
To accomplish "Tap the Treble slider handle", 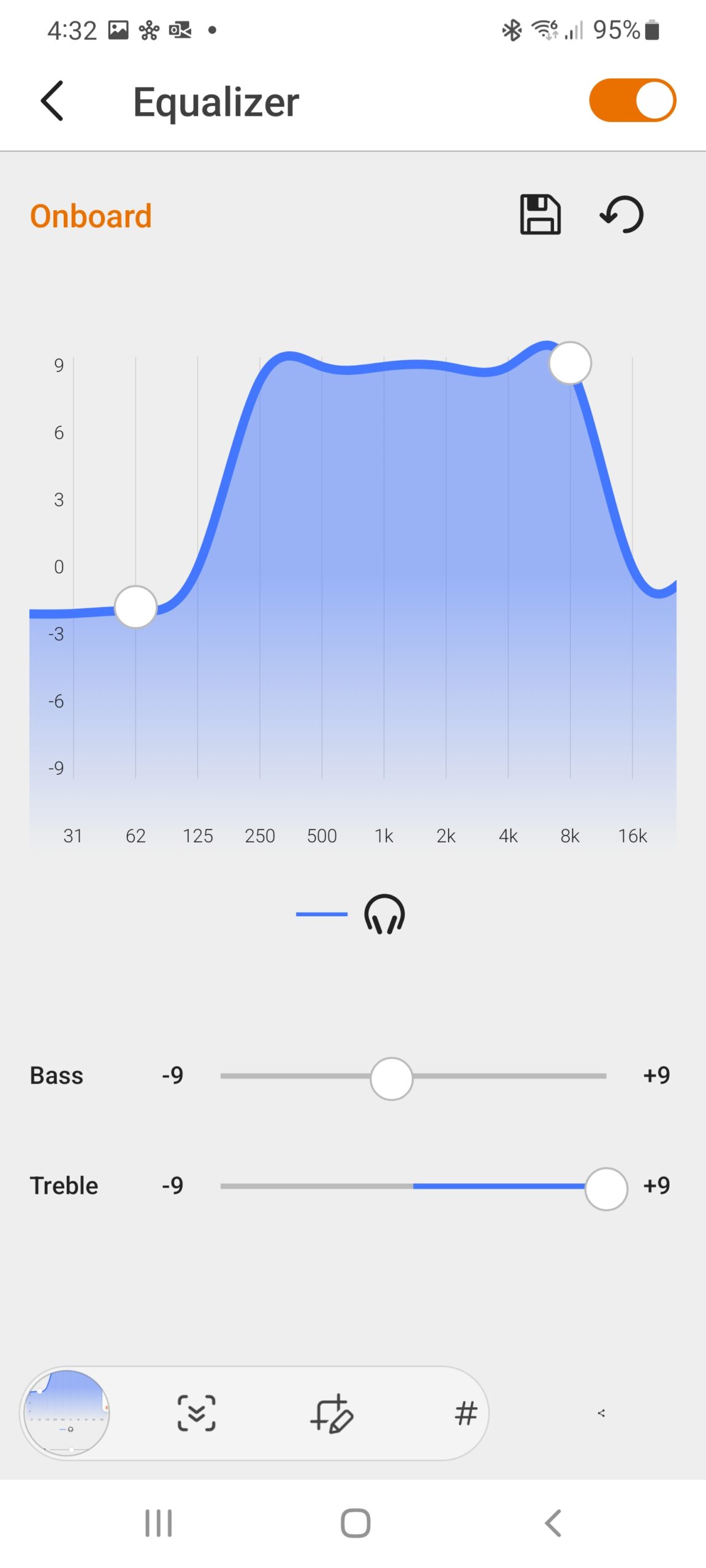I will [605, 1189].
